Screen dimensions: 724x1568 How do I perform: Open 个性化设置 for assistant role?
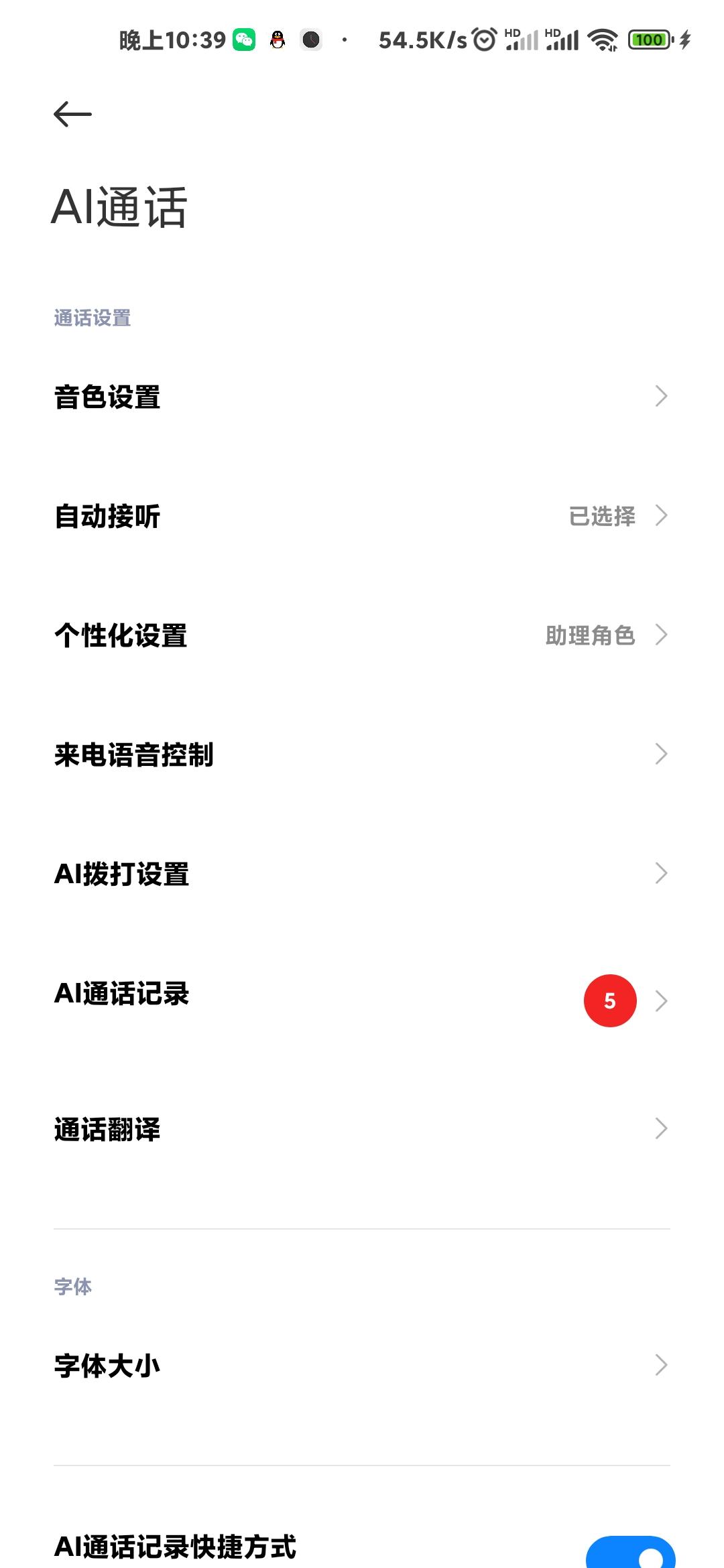362,635
